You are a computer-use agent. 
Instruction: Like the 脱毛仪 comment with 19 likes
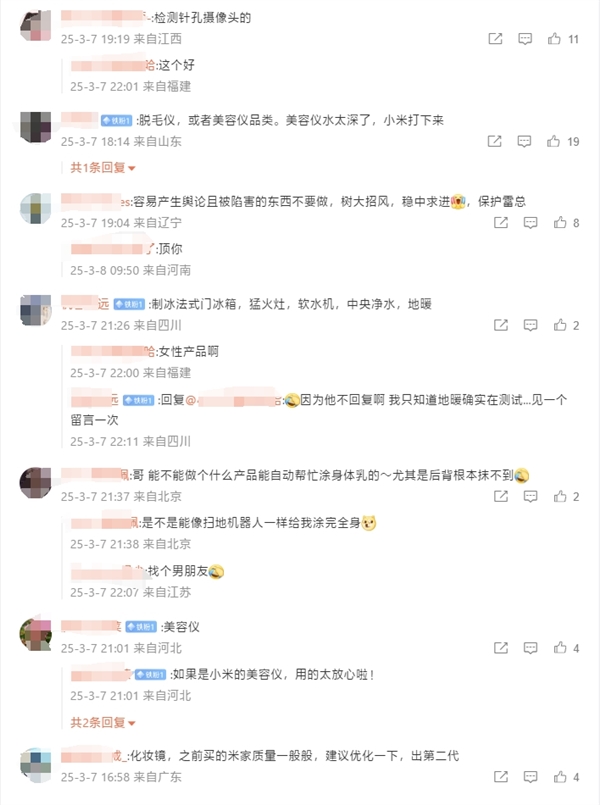[x=555, y=142]
